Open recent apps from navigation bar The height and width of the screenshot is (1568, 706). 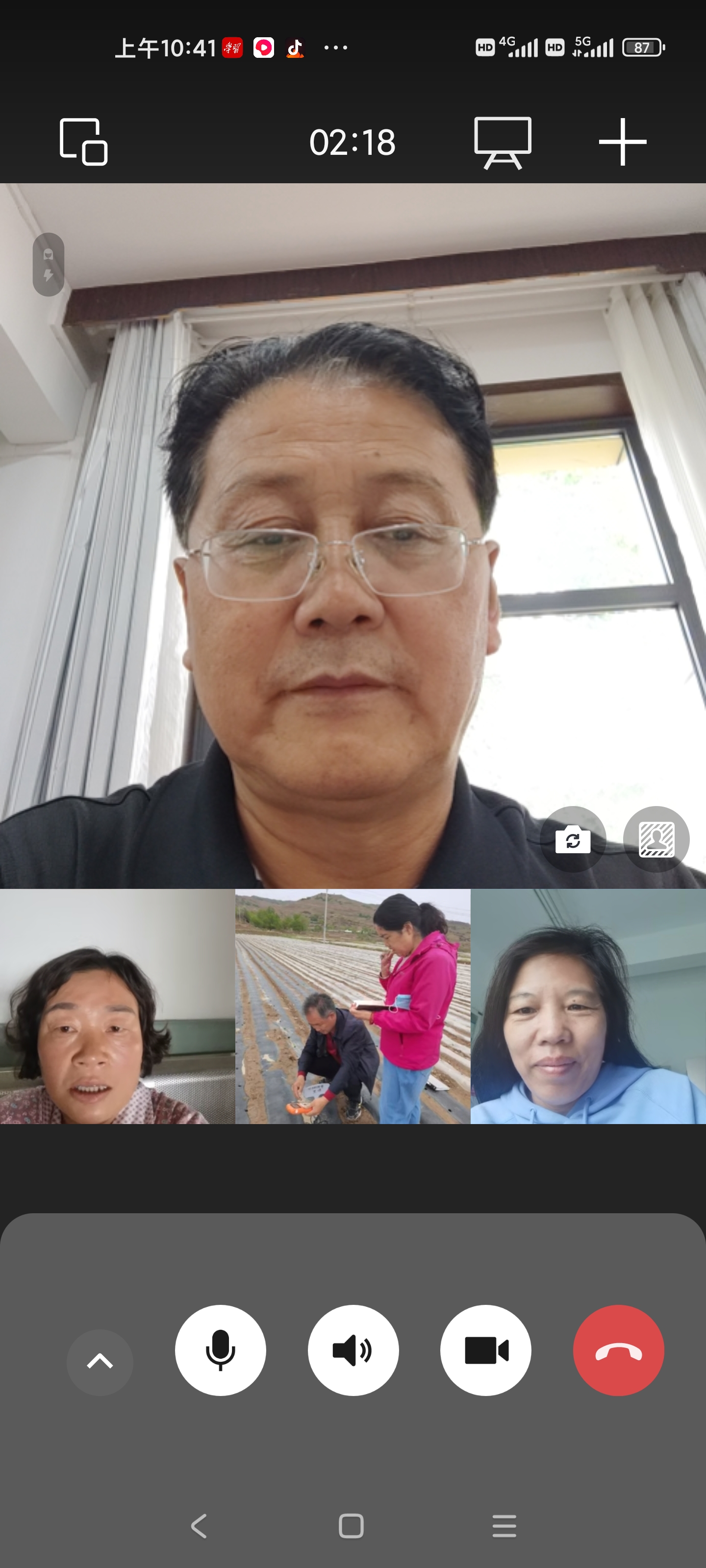[504, 1526]
